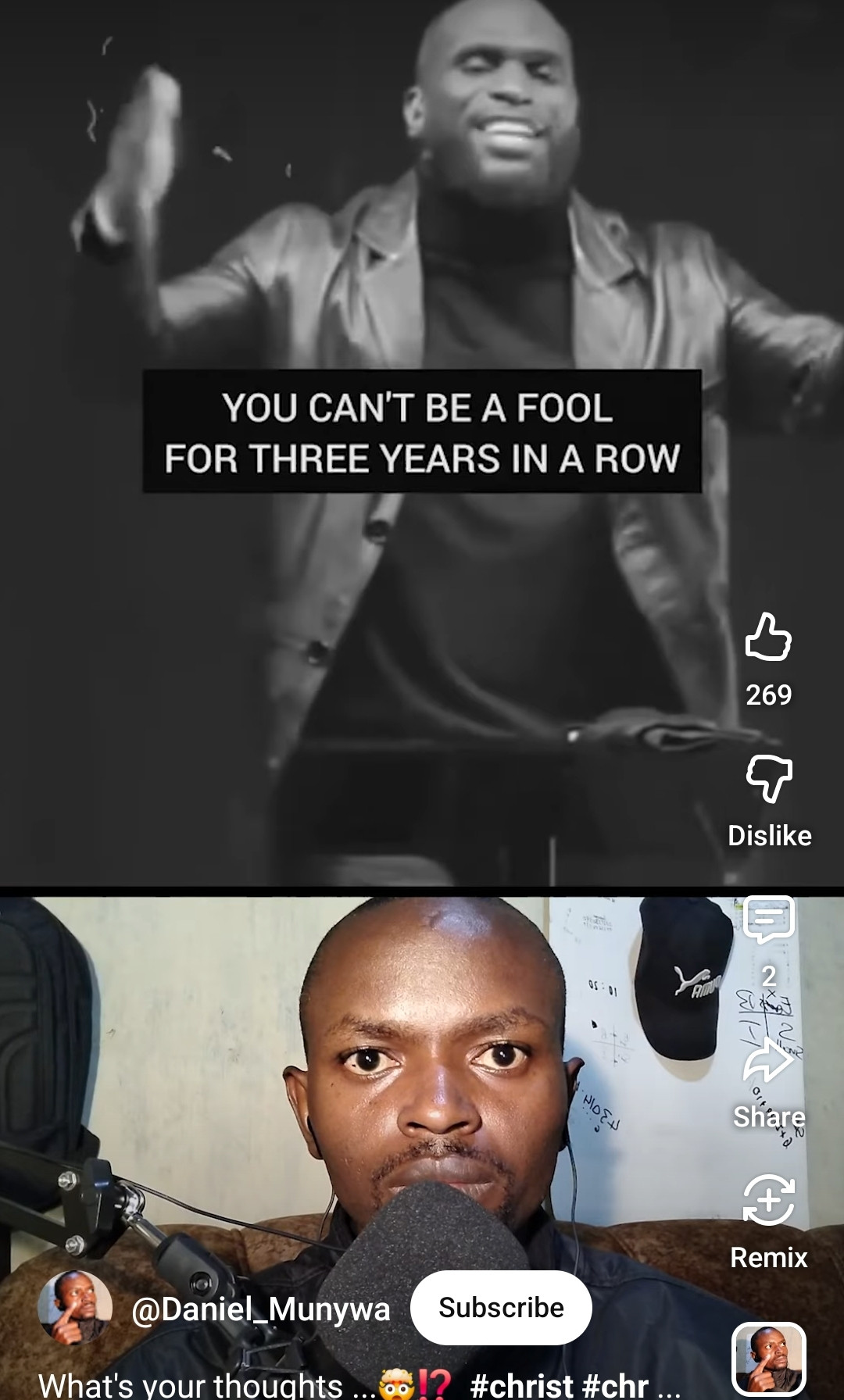Subscribe to Daniel_Munywa's channel

point(501,1308)
